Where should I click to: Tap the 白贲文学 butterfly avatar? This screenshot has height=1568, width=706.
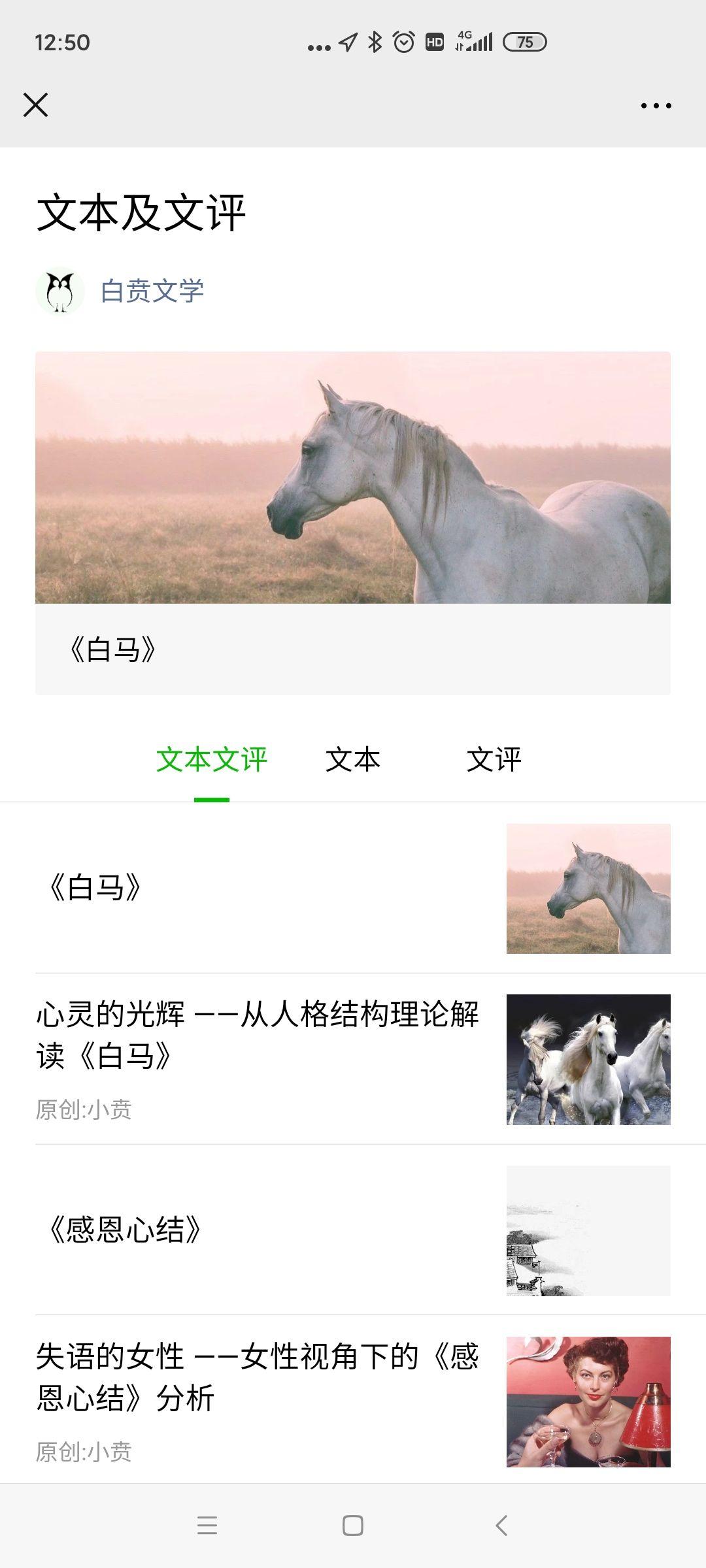(61, 292)
